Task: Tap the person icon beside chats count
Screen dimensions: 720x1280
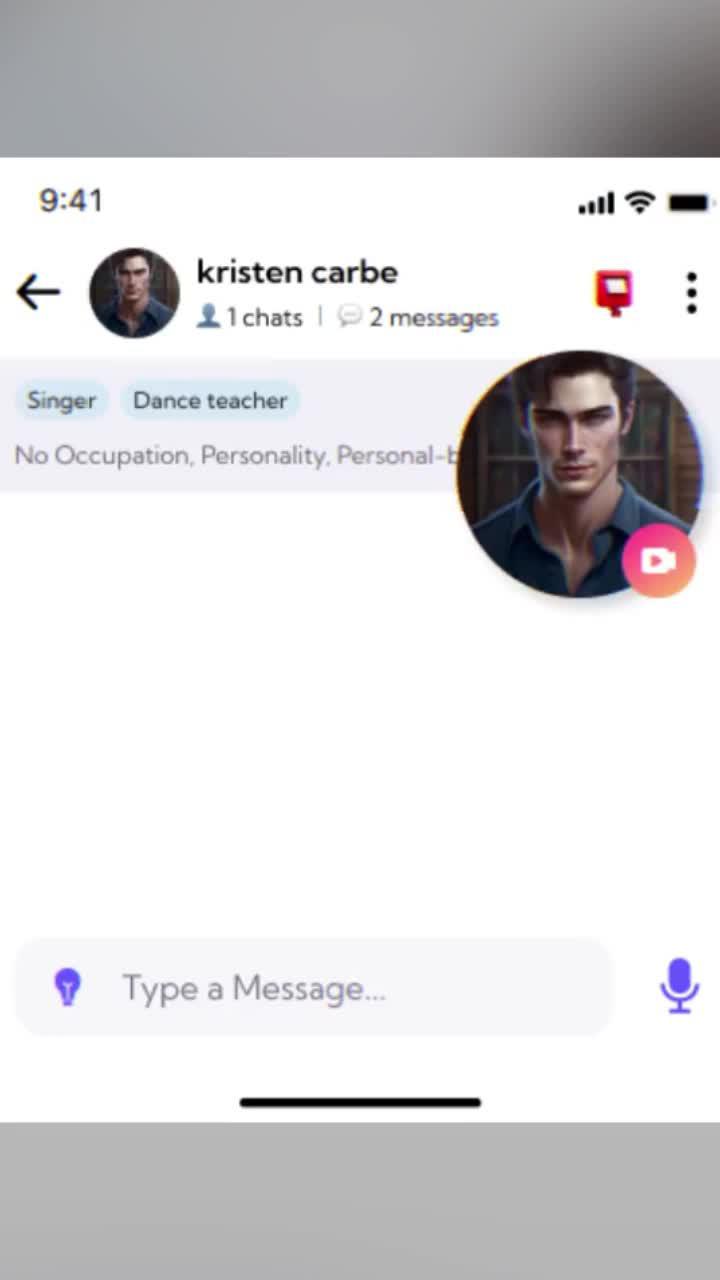Action: click(208, 316)
